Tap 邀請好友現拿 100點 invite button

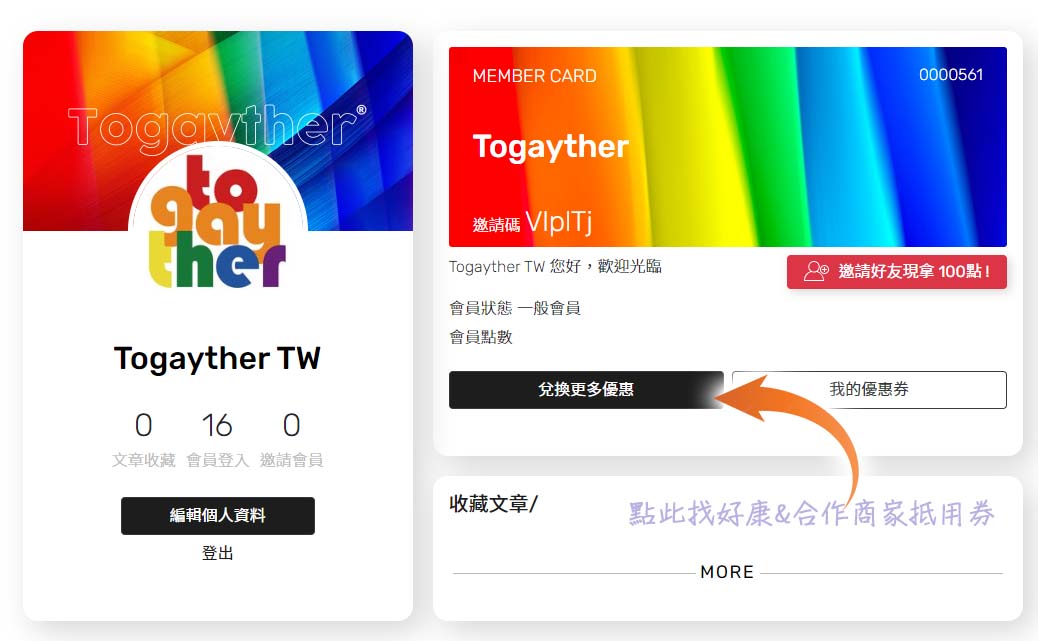896,272
